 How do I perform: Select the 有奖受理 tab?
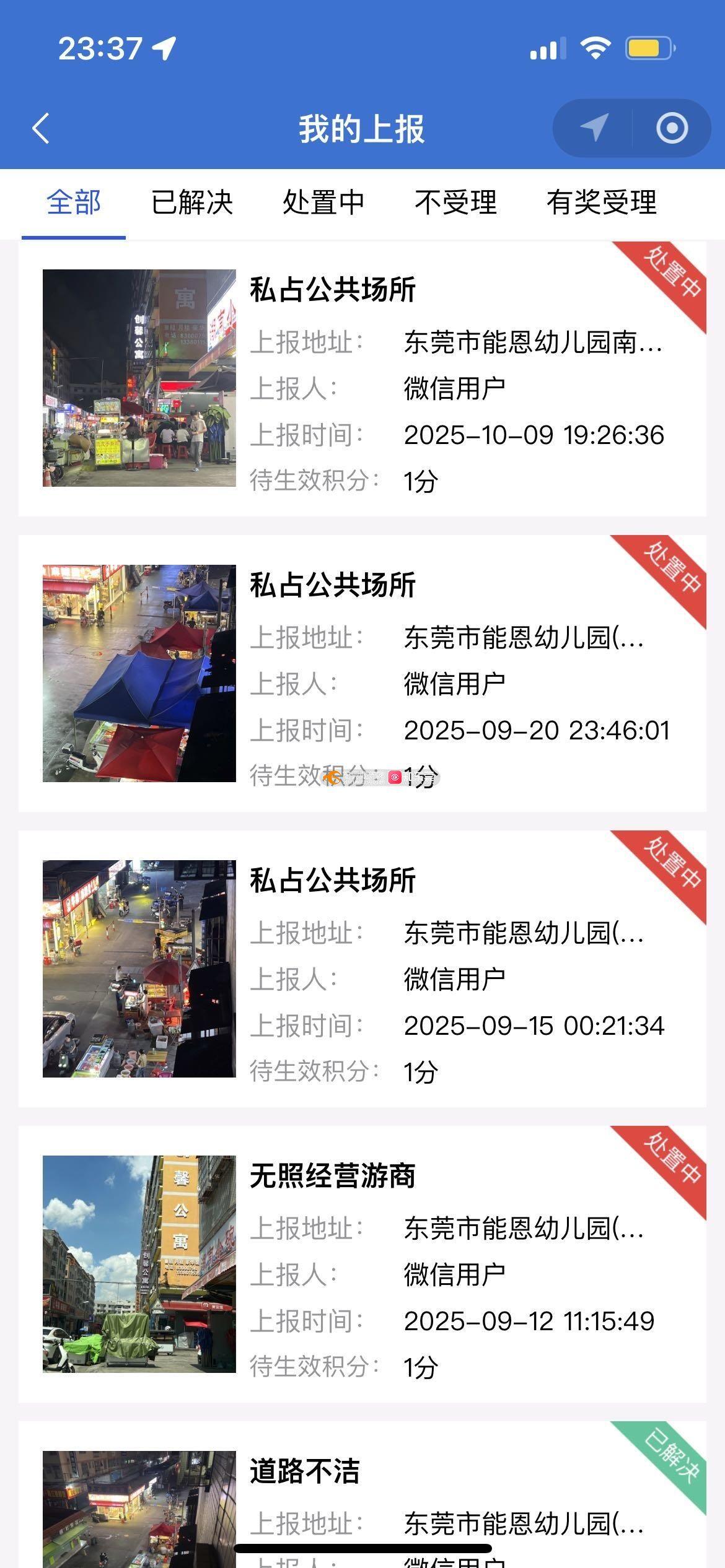click(x=601, y=203)
